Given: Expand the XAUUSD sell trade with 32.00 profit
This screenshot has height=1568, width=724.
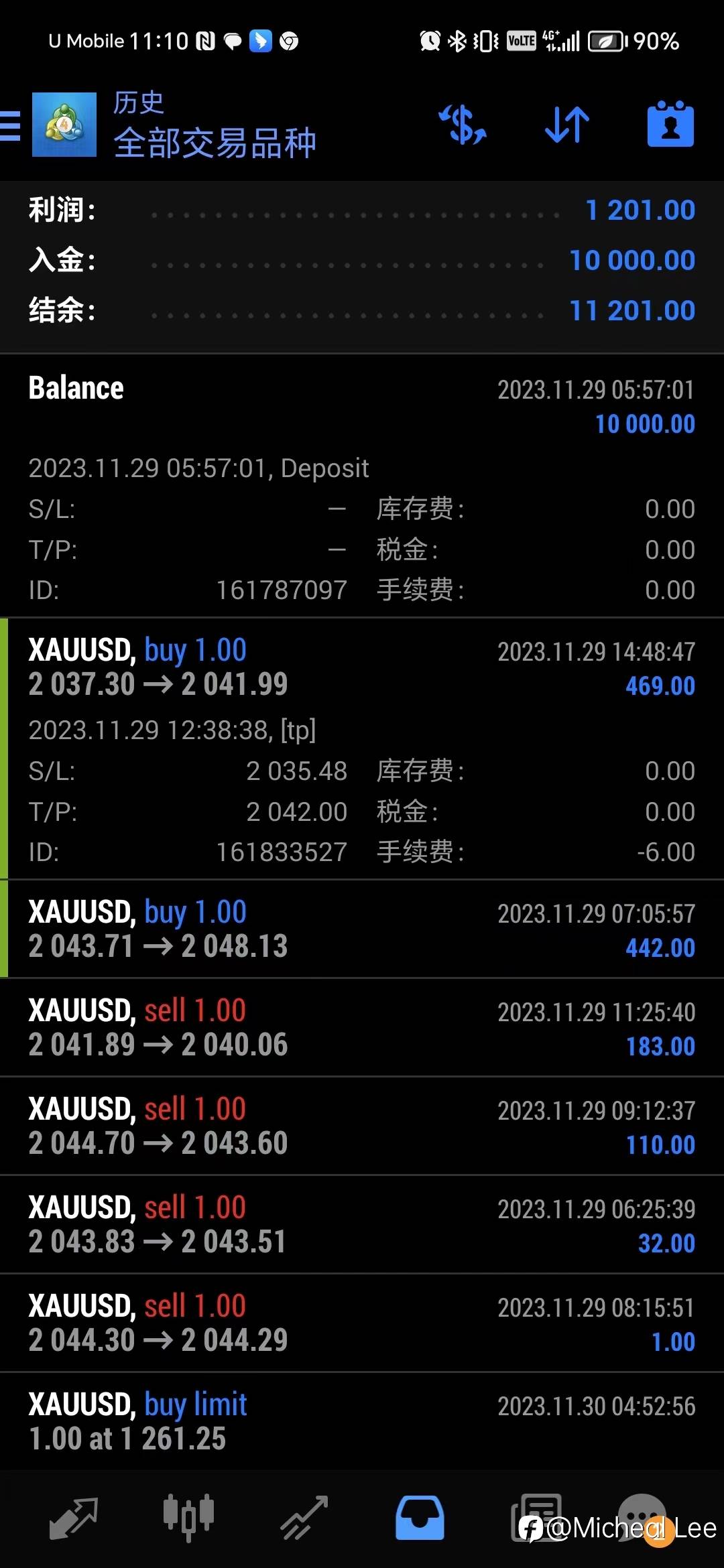Looking at the screenshot, I should 362,1224.
